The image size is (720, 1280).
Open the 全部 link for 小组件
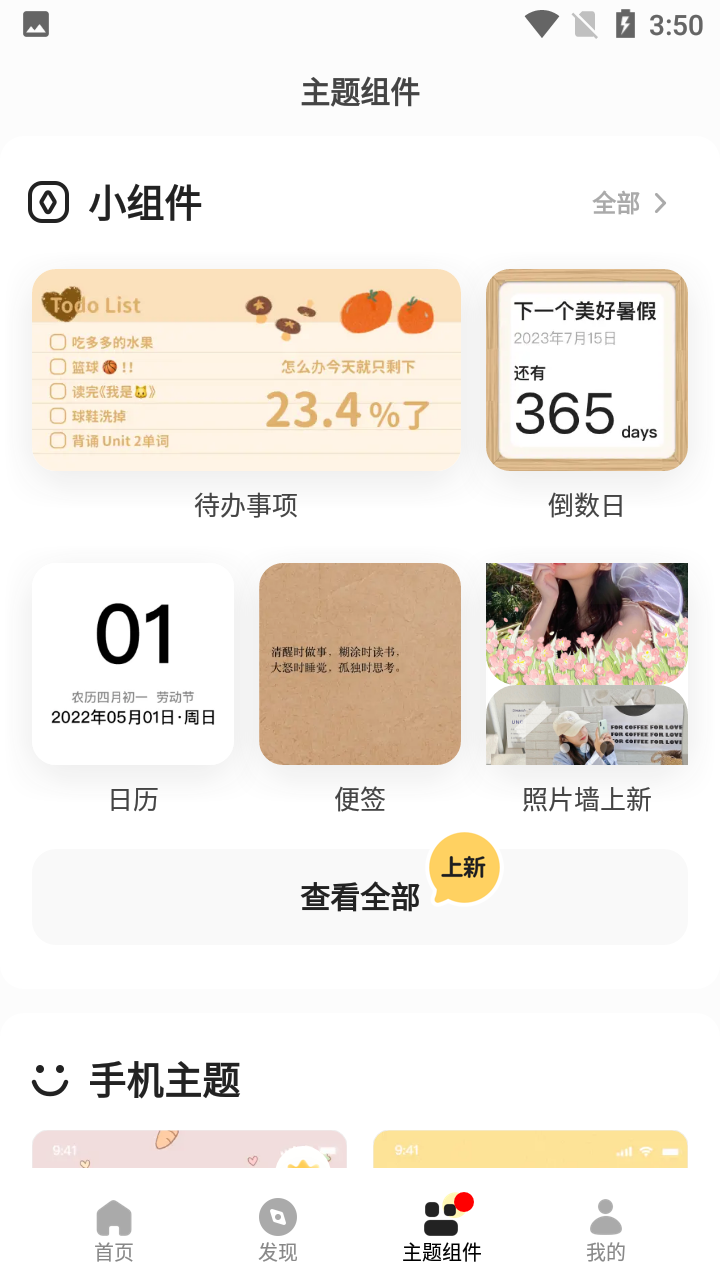tap(629, 204)
